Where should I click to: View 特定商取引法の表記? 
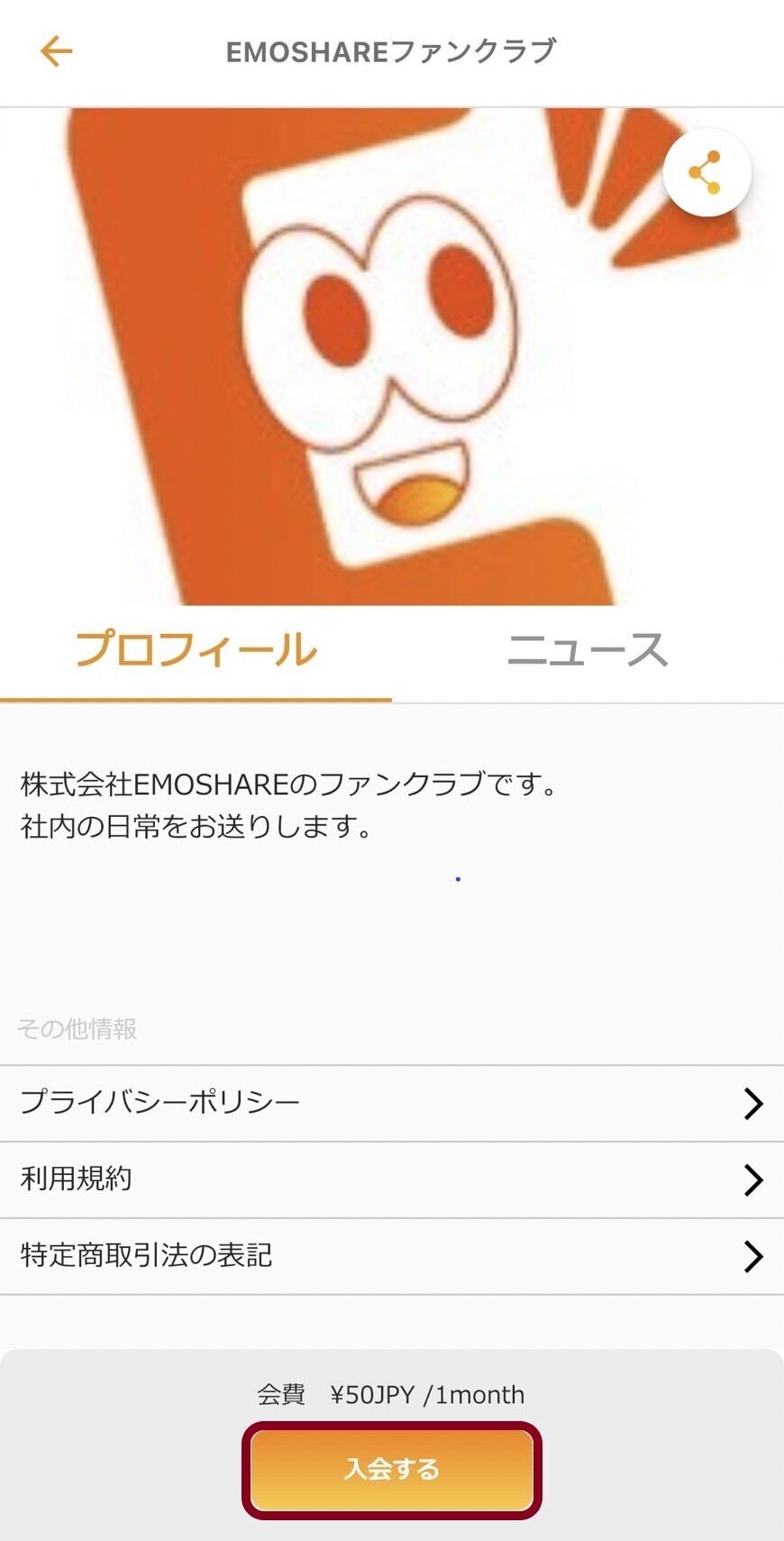pos(391,1256)
